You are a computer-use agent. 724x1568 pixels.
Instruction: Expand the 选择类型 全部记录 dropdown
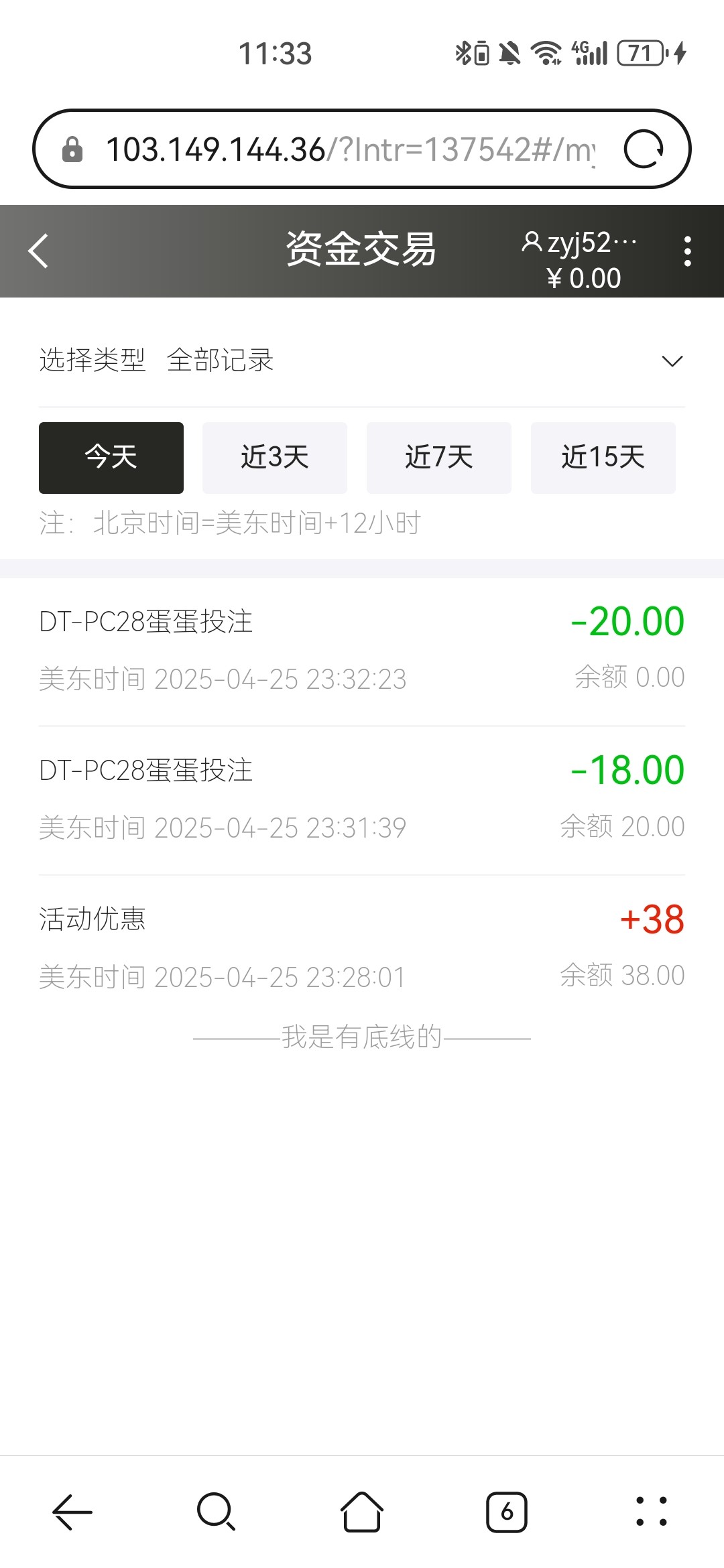pos(672,361)
